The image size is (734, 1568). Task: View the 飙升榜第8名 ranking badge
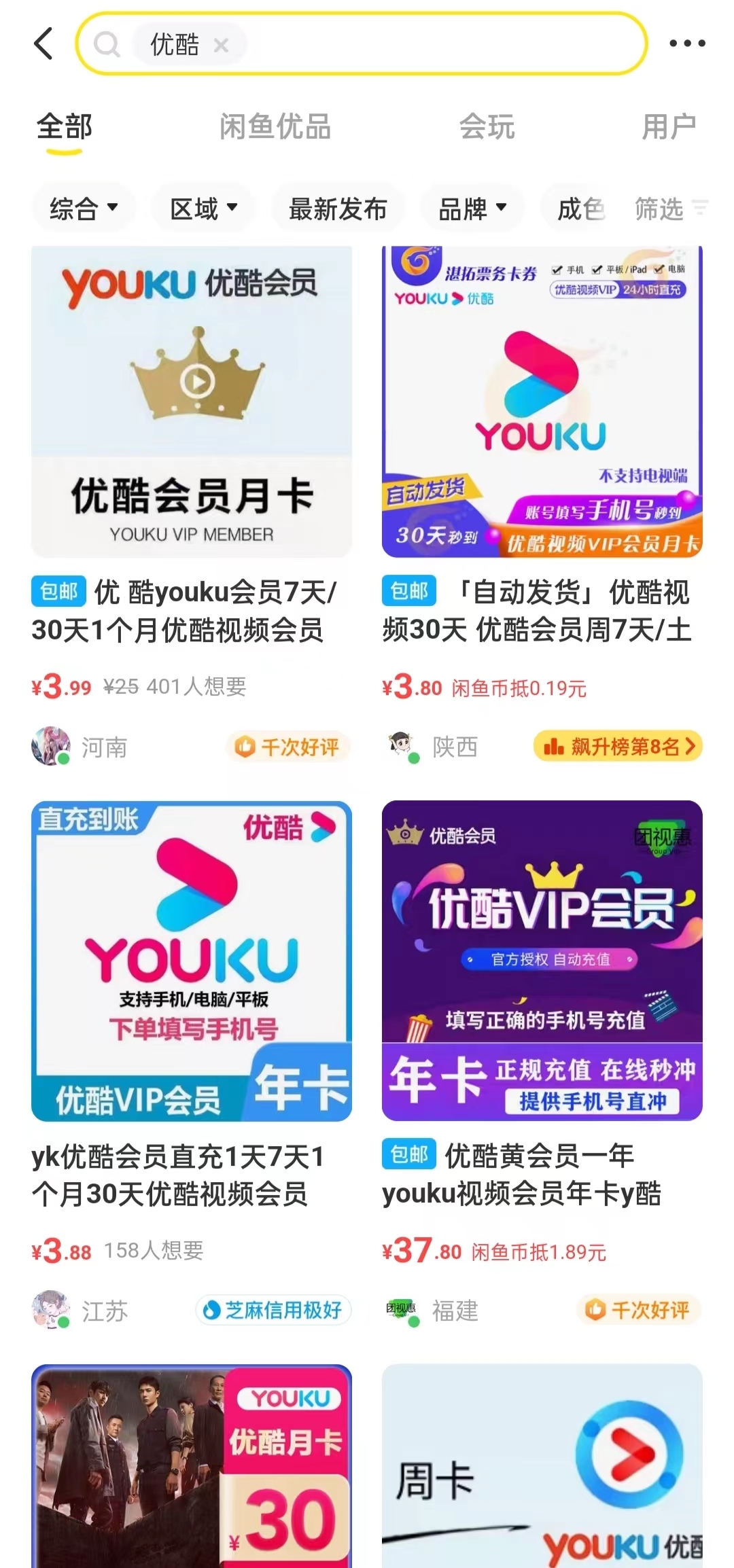(617, 747)
